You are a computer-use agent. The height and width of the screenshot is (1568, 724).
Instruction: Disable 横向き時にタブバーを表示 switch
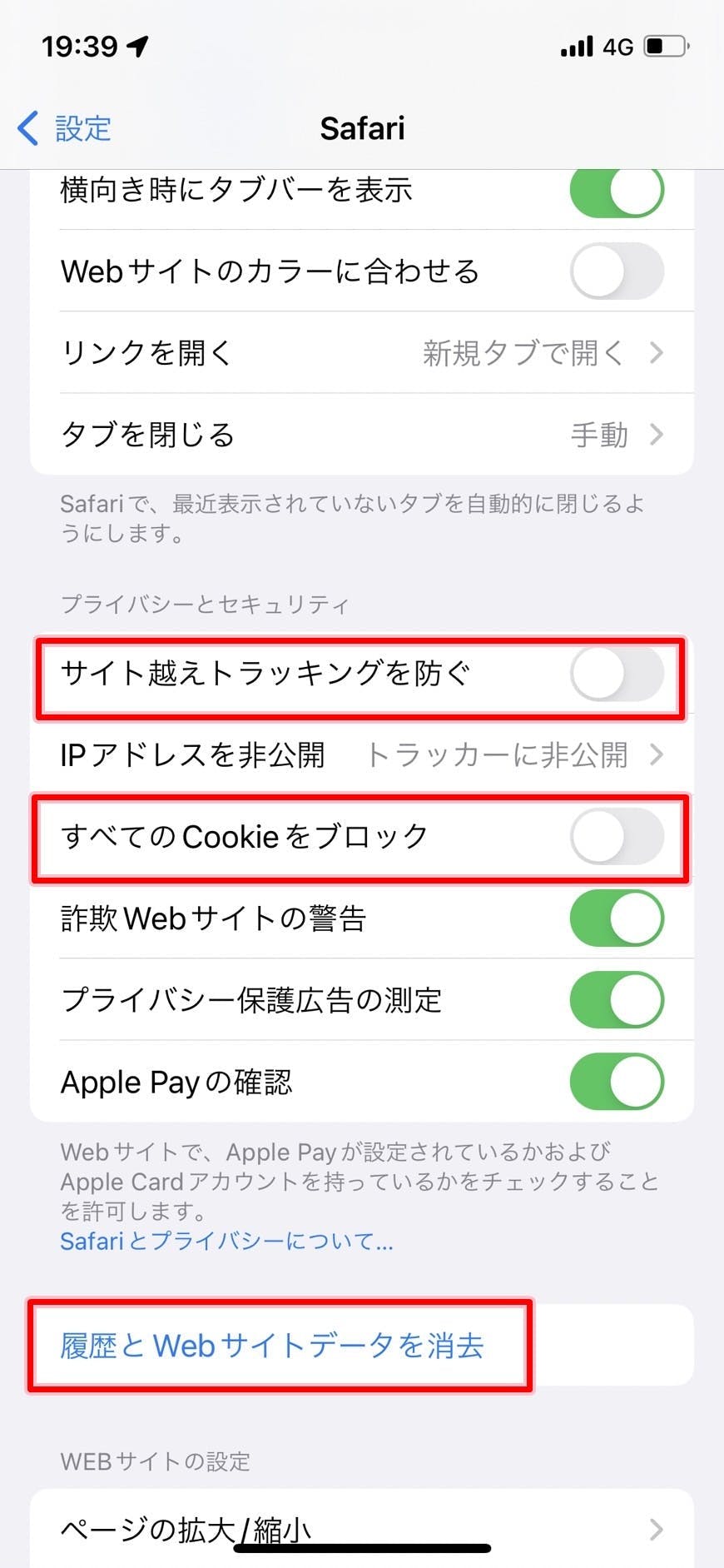click(616, 191)
